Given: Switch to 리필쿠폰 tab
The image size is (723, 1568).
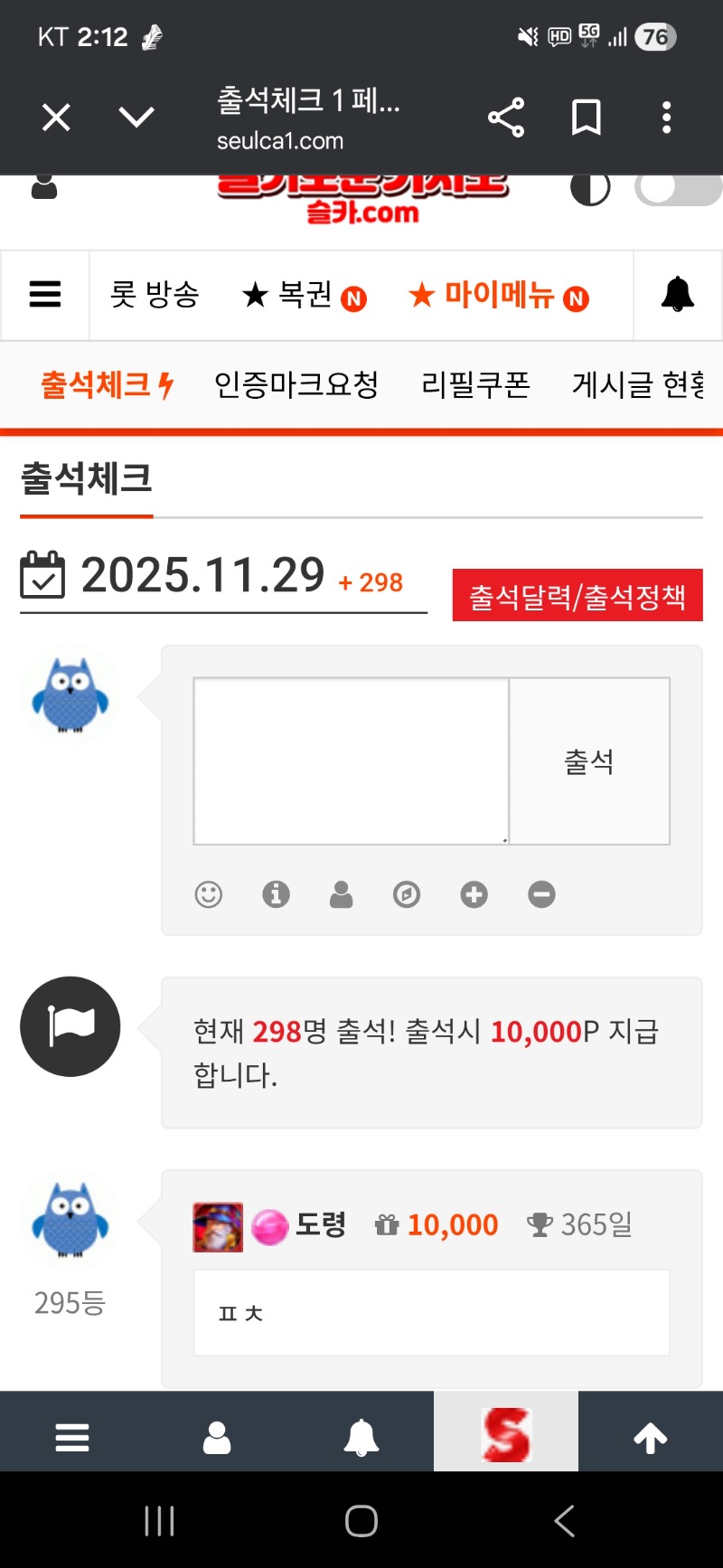Looking at the screenshot, I should click(x=475, y=385).
